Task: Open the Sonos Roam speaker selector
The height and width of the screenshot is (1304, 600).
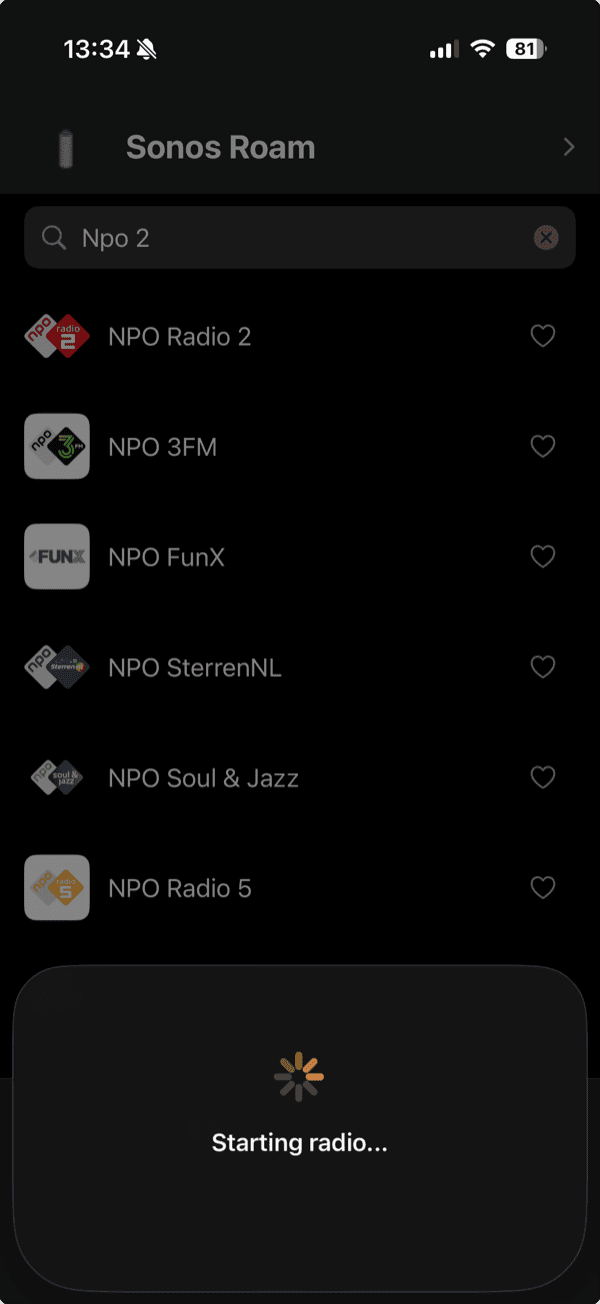Action: tap(300, 148)
